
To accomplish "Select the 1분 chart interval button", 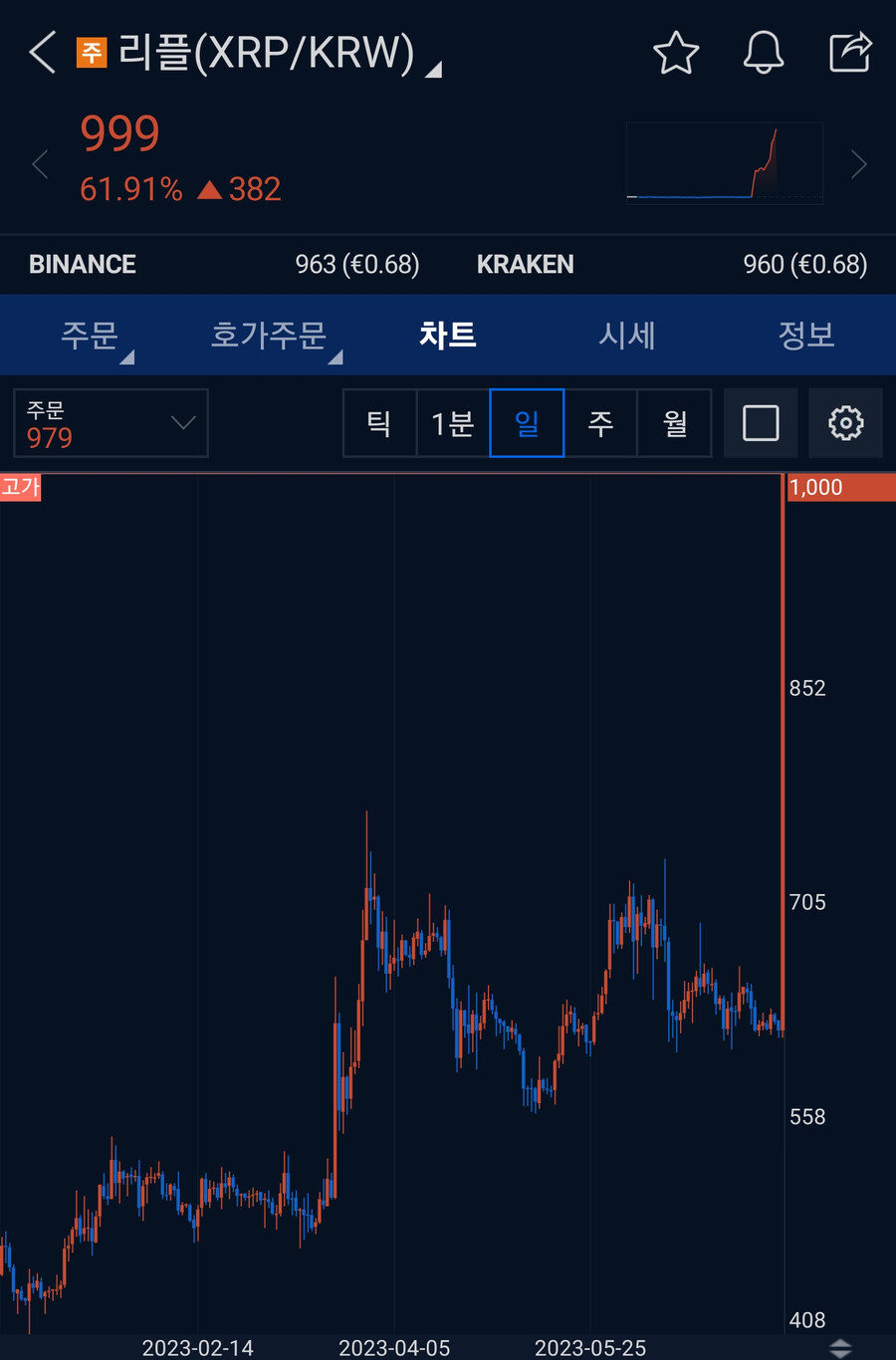I will tap(451, 423).
